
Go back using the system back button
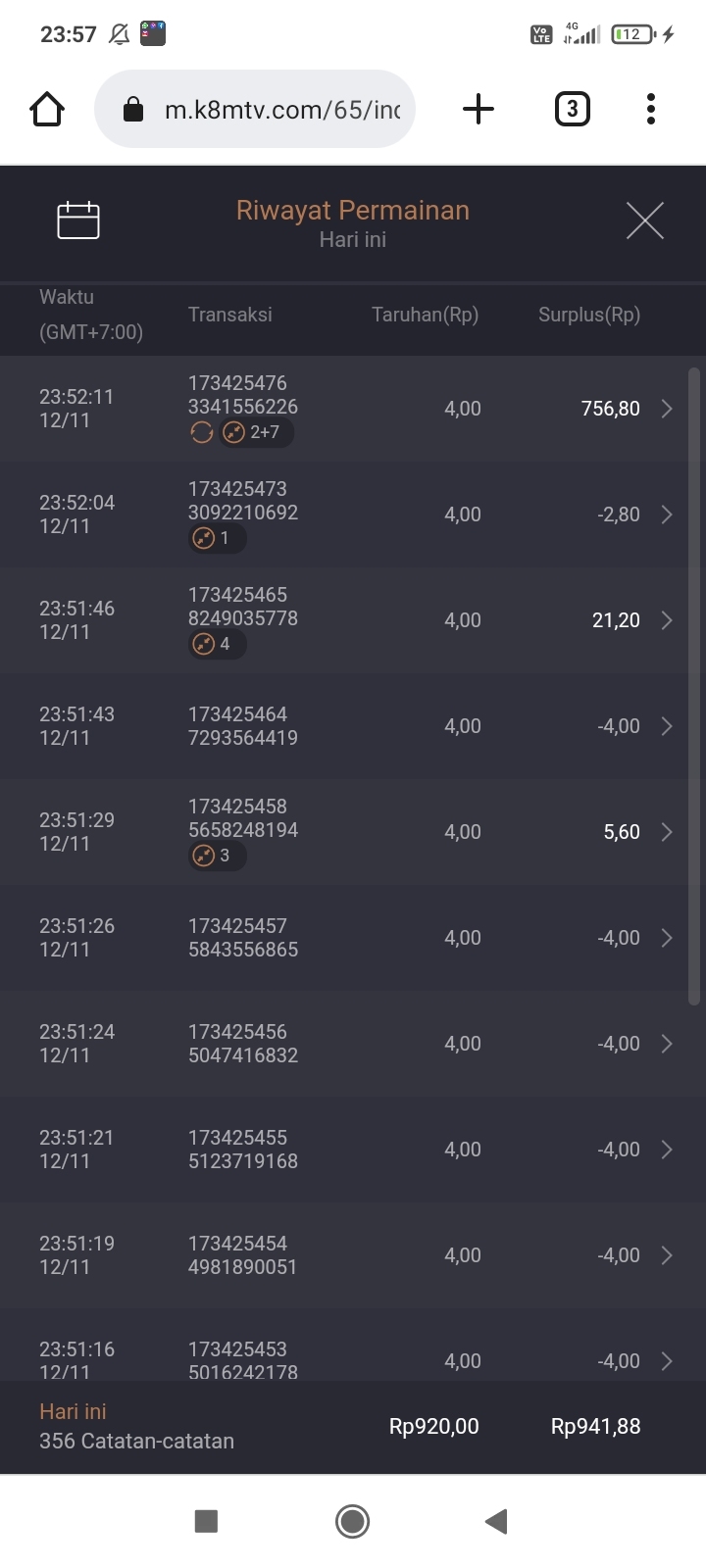click(x=496, y=1521)
